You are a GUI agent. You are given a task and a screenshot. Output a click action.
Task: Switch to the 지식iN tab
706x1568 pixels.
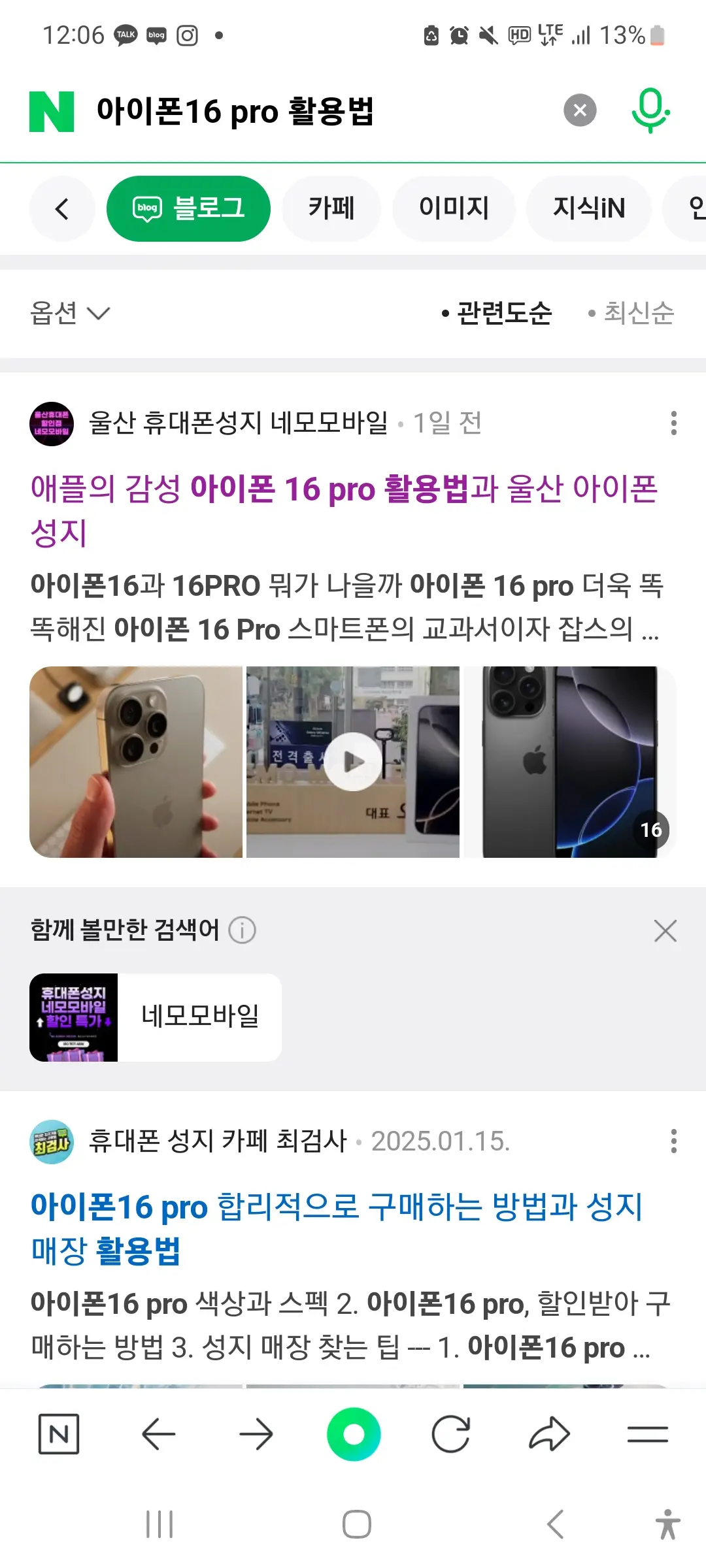[588, 208]
